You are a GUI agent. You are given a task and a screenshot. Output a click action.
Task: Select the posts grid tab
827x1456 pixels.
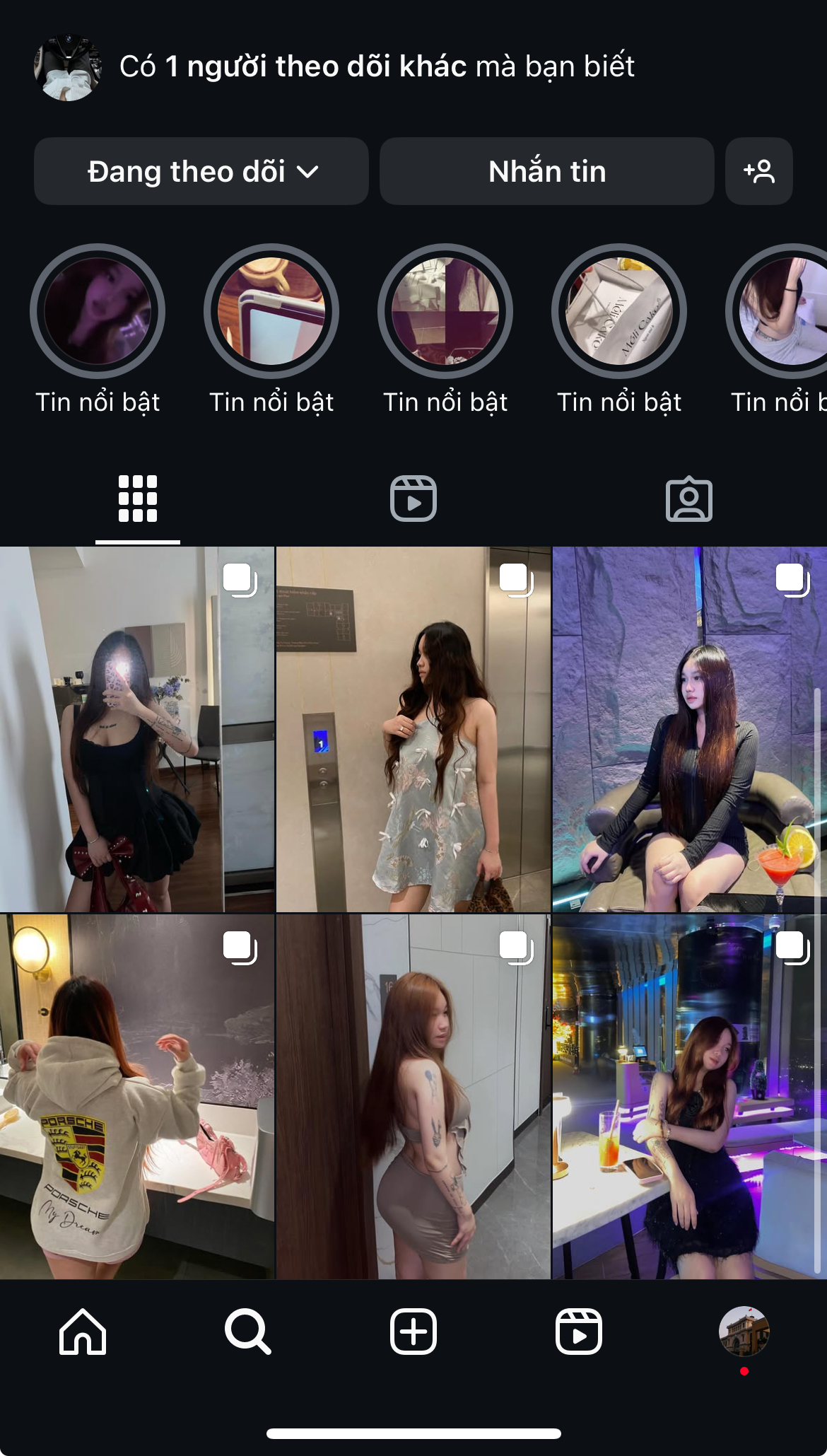[138, 499]
